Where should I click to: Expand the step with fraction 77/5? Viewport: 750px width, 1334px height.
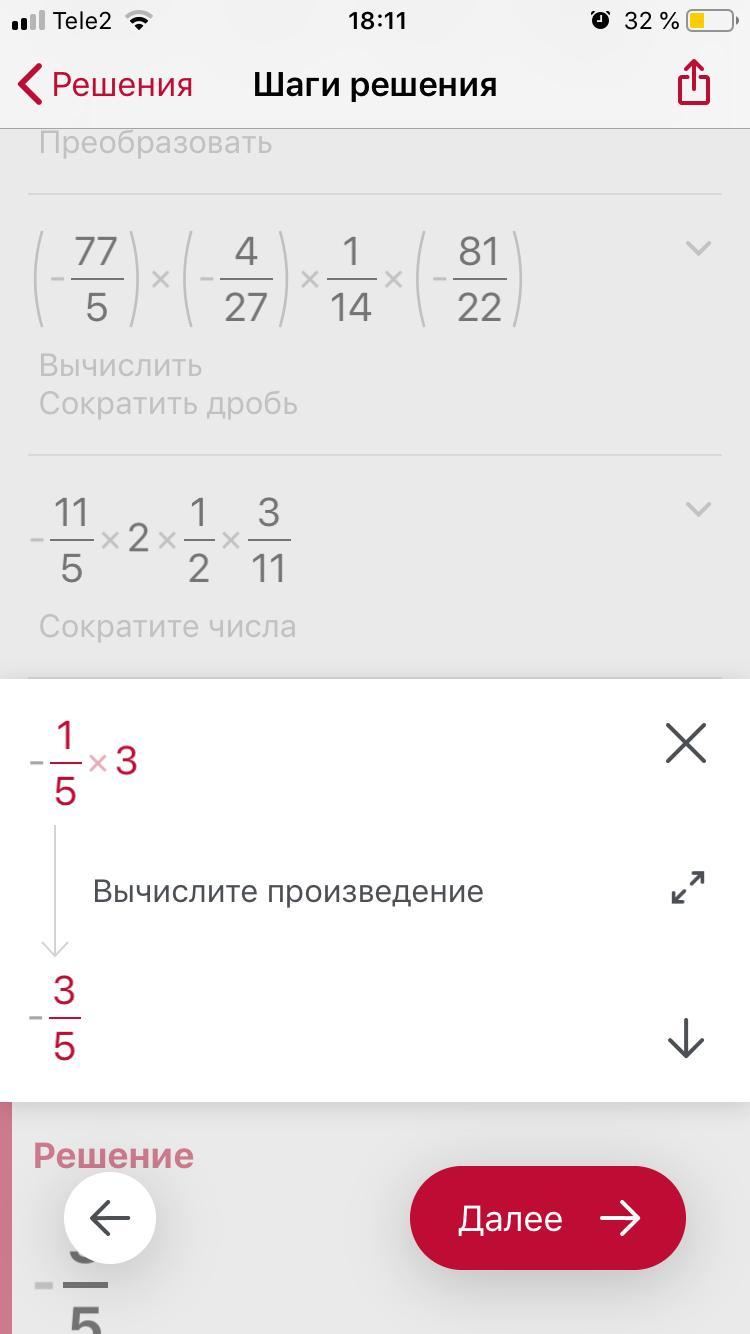(699, 248)
